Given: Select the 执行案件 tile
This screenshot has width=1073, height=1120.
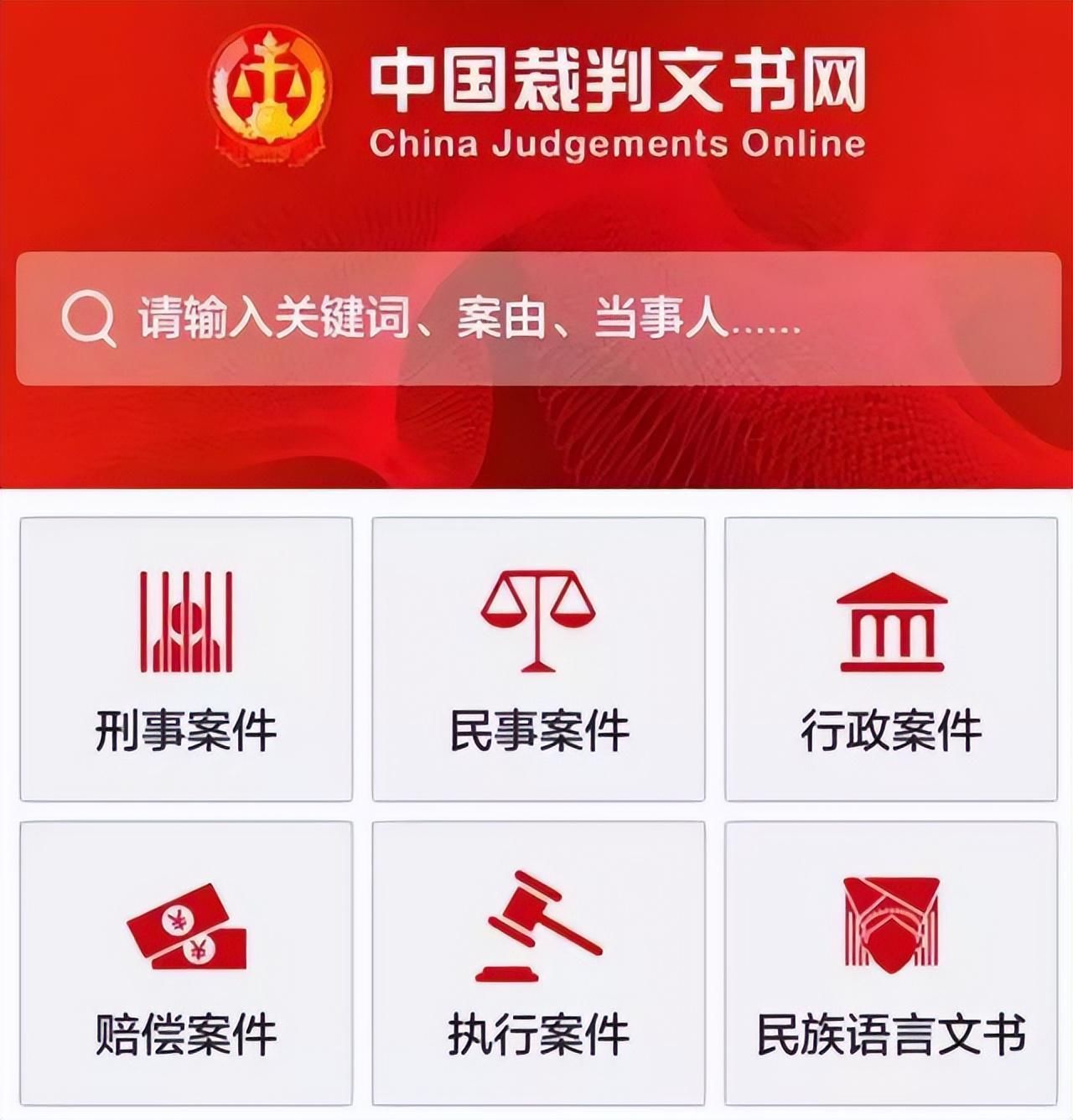Looking at the screenshot, I should click(538, 962).
